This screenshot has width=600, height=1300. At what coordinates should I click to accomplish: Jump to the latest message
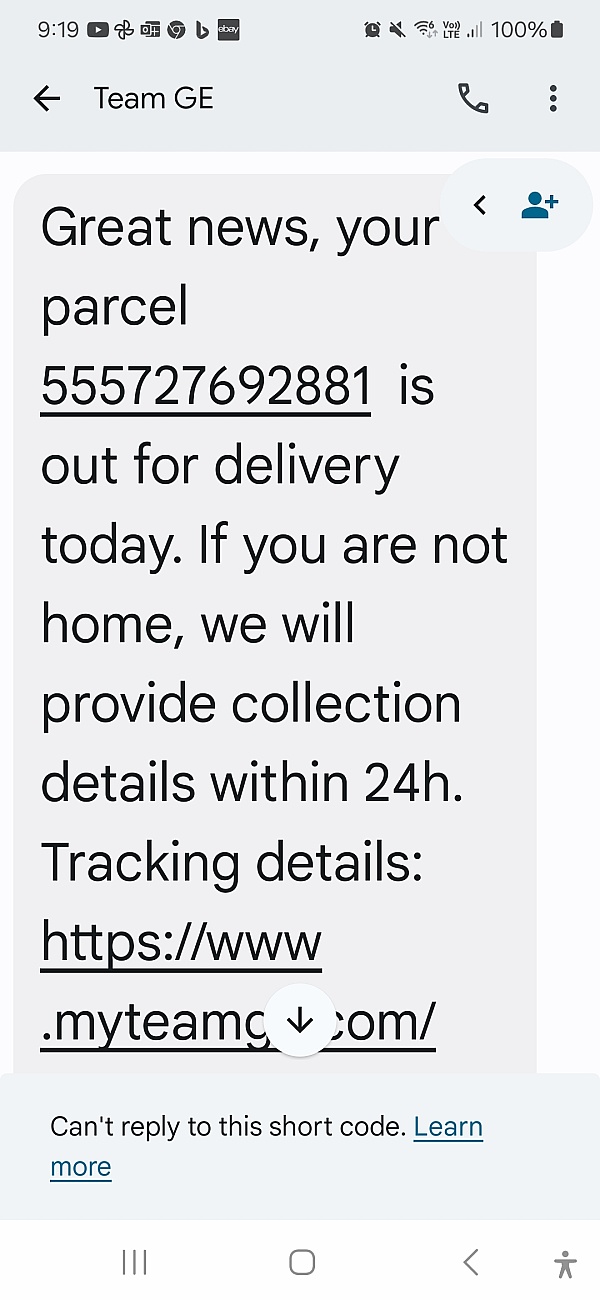coord(300,1020)
